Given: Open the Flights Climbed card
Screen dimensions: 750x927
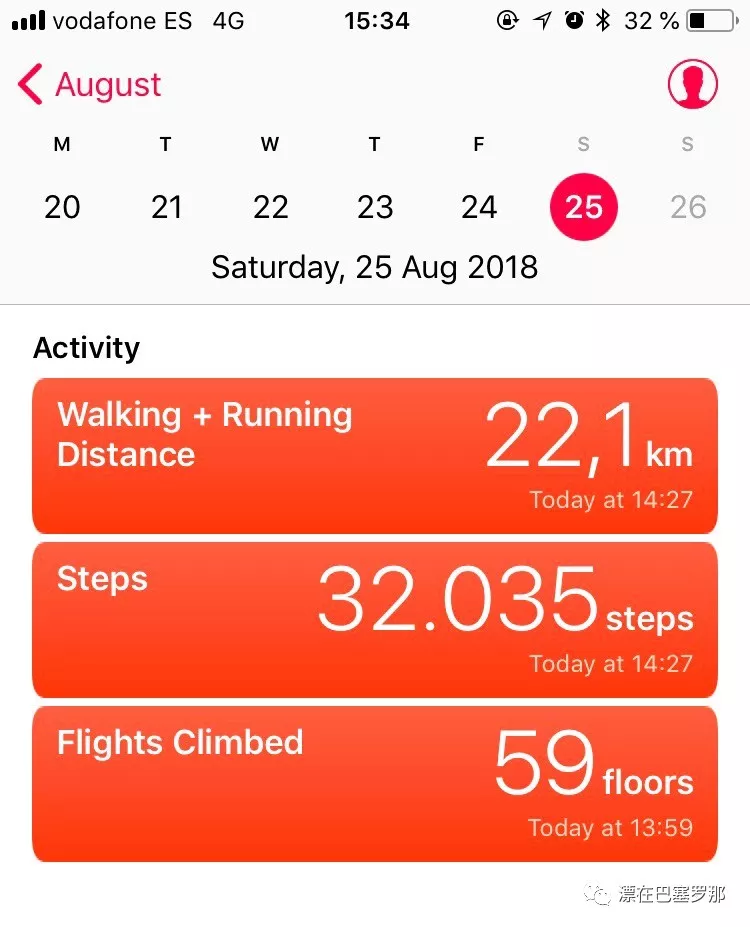Looking at the screenshot, I should click(x=375, y=783).
